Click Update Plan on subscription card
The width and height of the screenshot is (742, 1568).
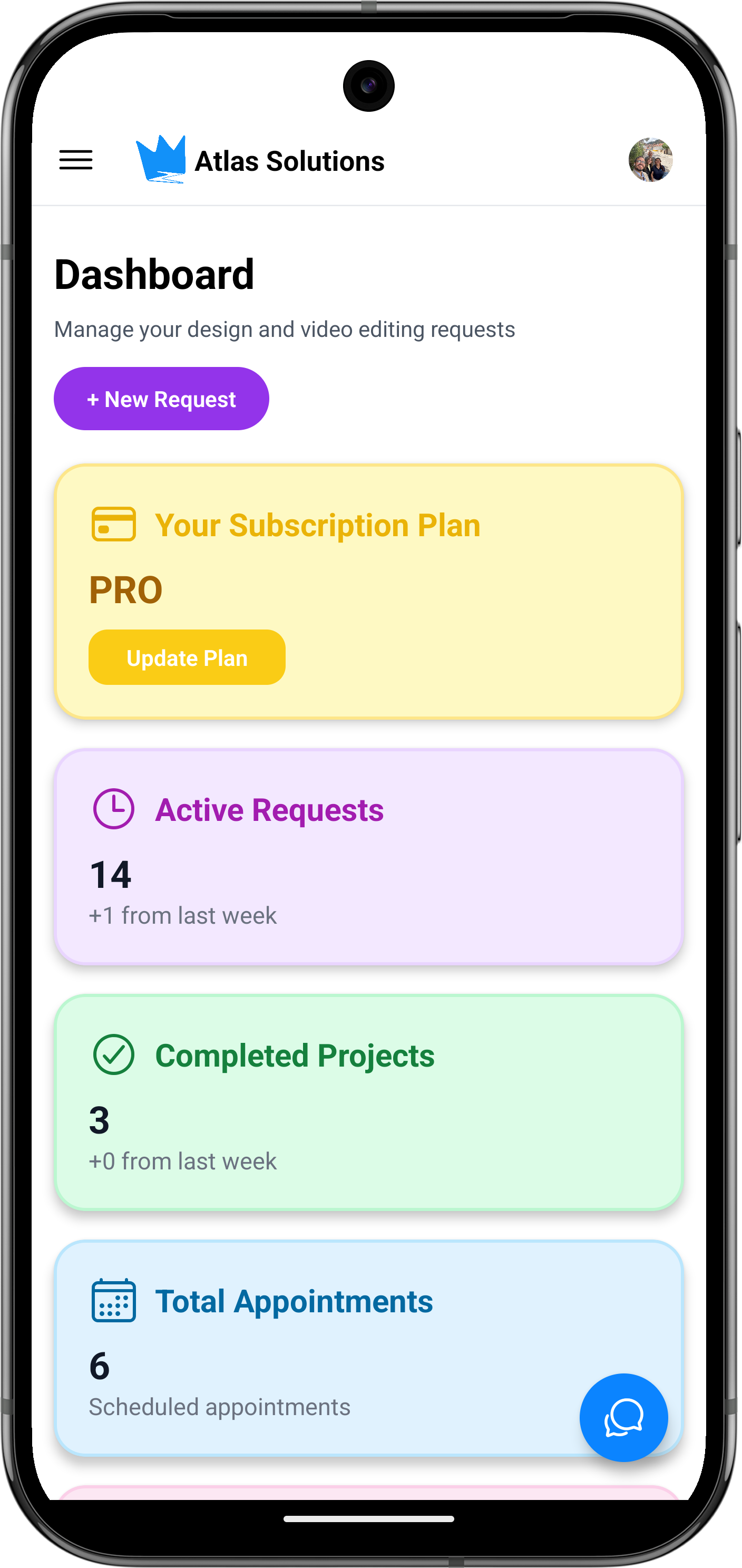(186, 657)
